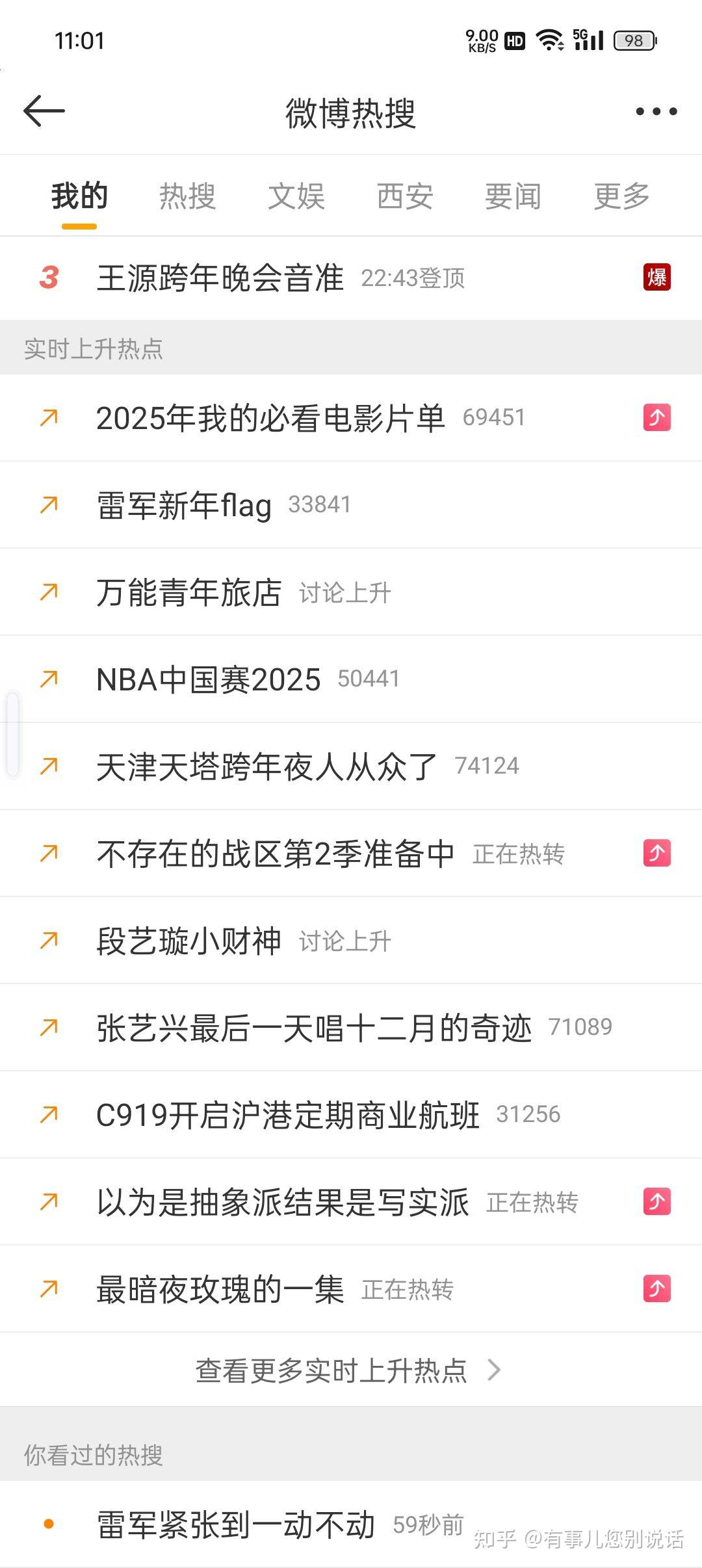Image resolution: width=702 pixels, height=1568 pixels.
Task: Switch to the 热搜 tab
Action: coord(188,196)
